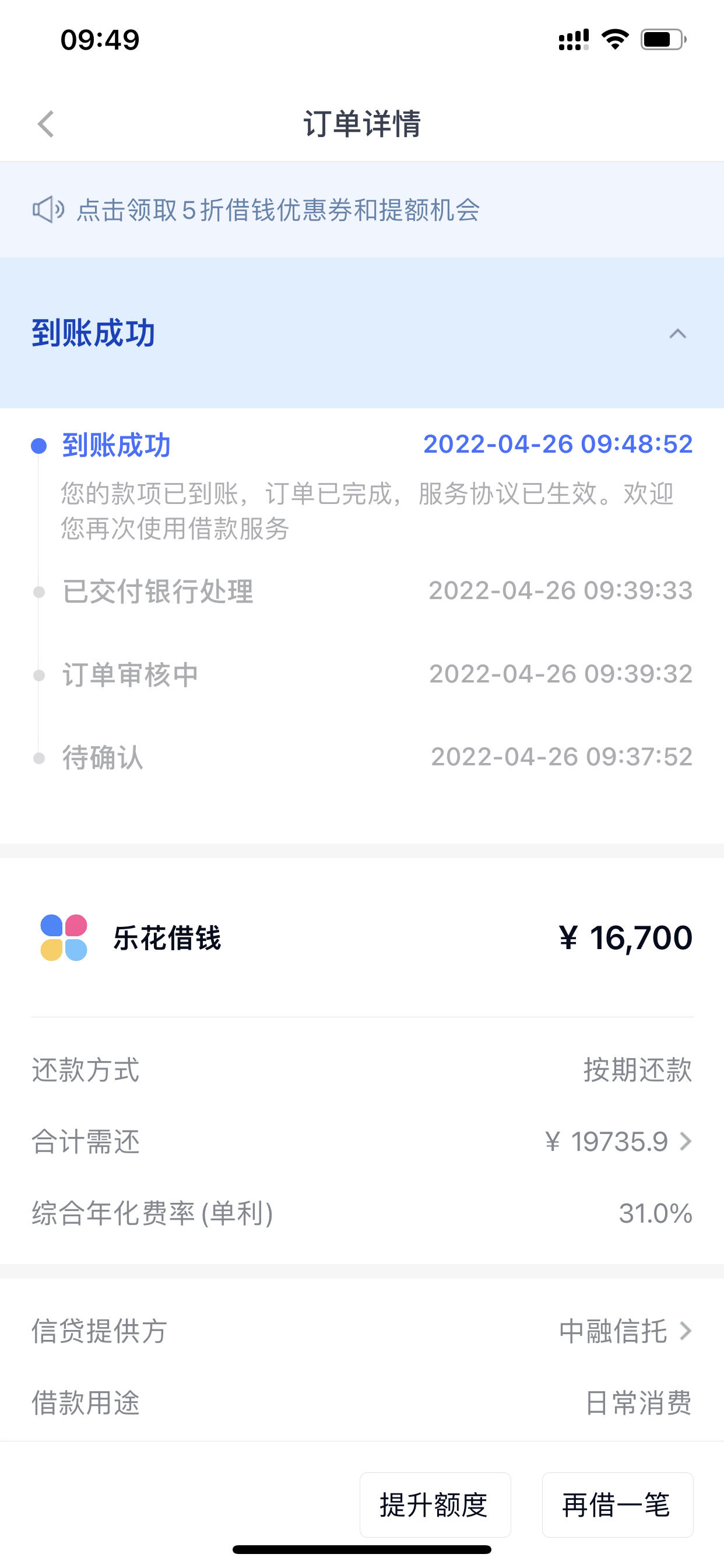The width and height of the screenshot is (724, 1568).
Task: Open the 信贷提供方 中融信托 details
Action: tap(362, 1331)
